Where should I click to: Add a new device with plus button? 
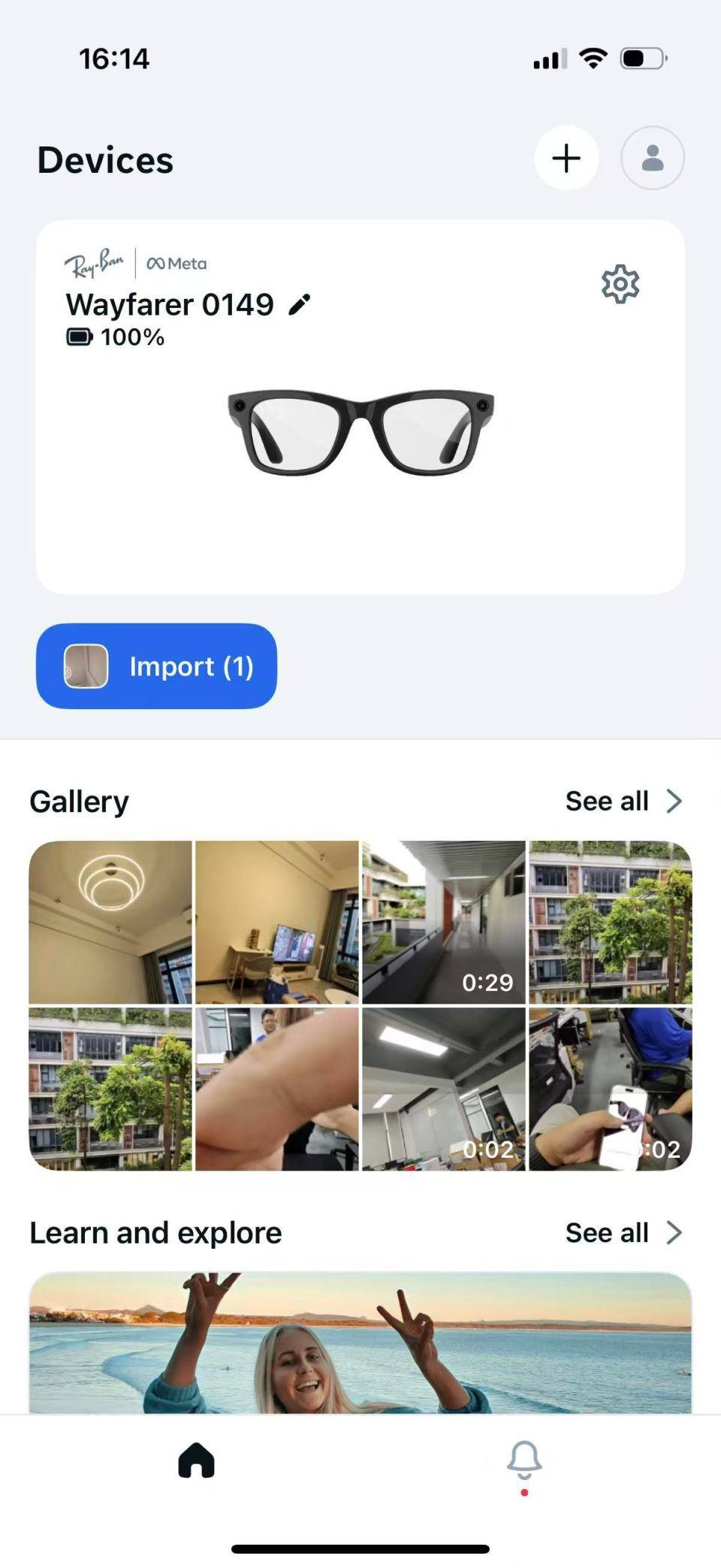[x=566, y=158]
